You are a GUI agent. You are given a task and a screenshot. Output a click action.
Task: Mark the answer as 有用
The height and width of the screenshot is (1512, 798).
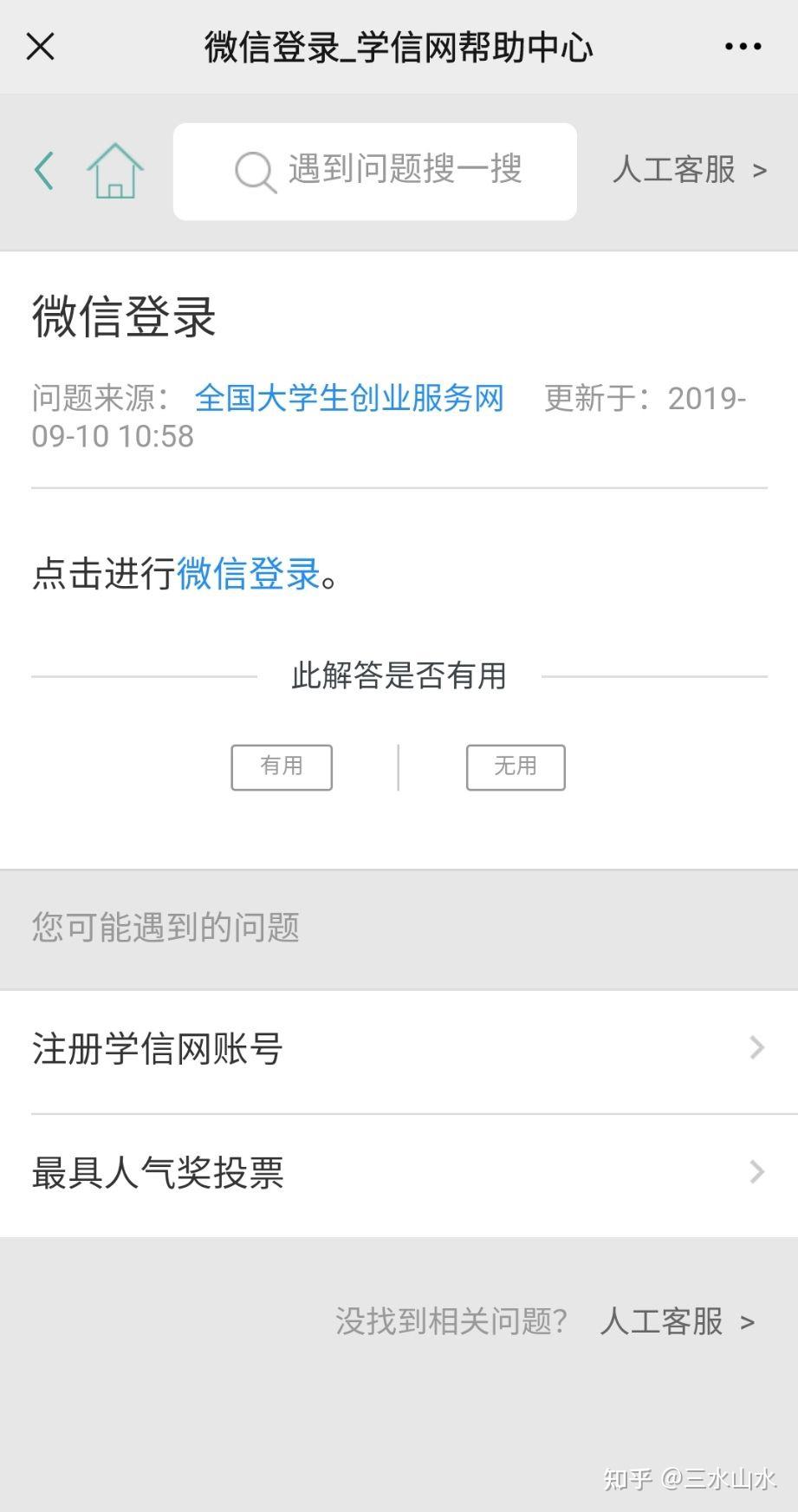tap(282, 767)
